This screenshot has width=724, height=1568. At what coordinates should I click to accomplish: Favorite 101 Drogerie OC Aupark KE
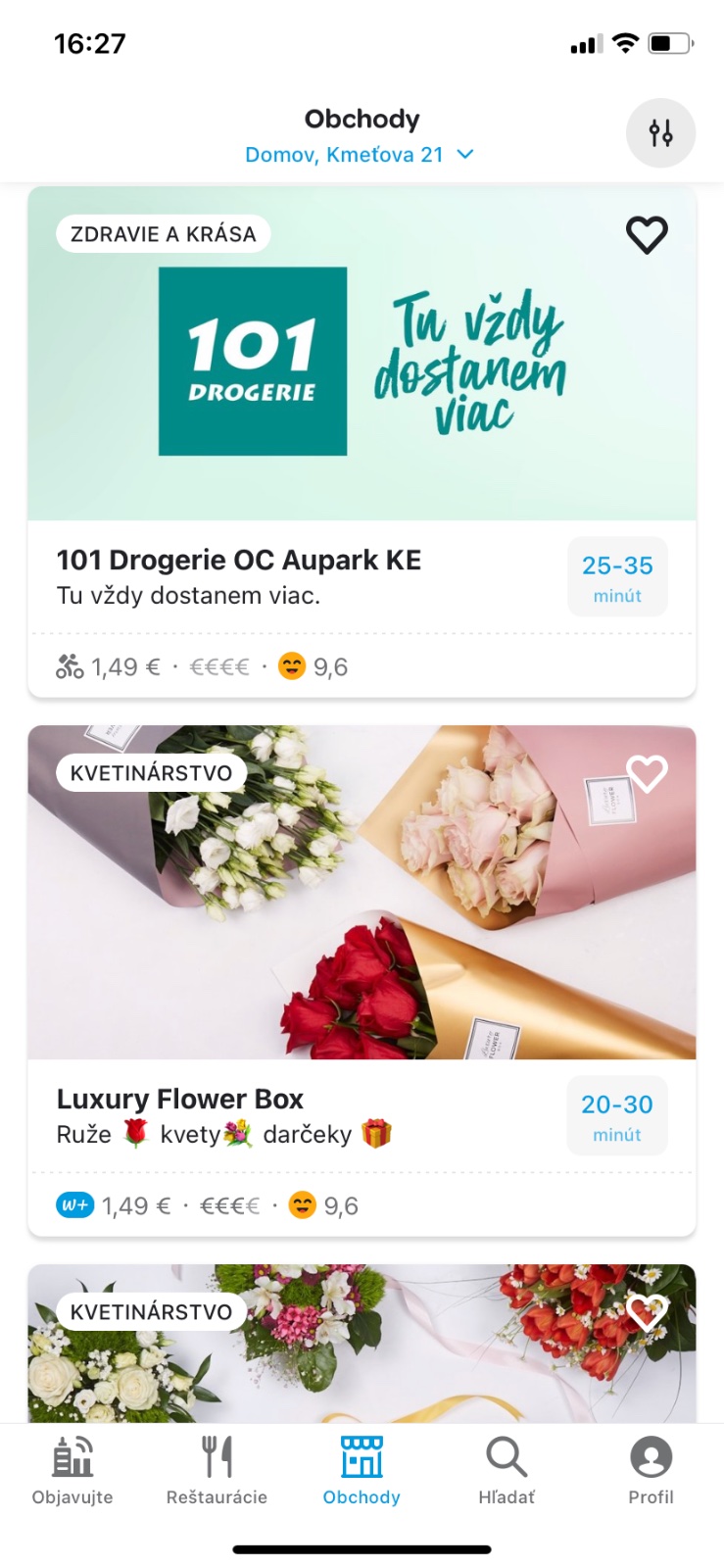pos(647,234)
